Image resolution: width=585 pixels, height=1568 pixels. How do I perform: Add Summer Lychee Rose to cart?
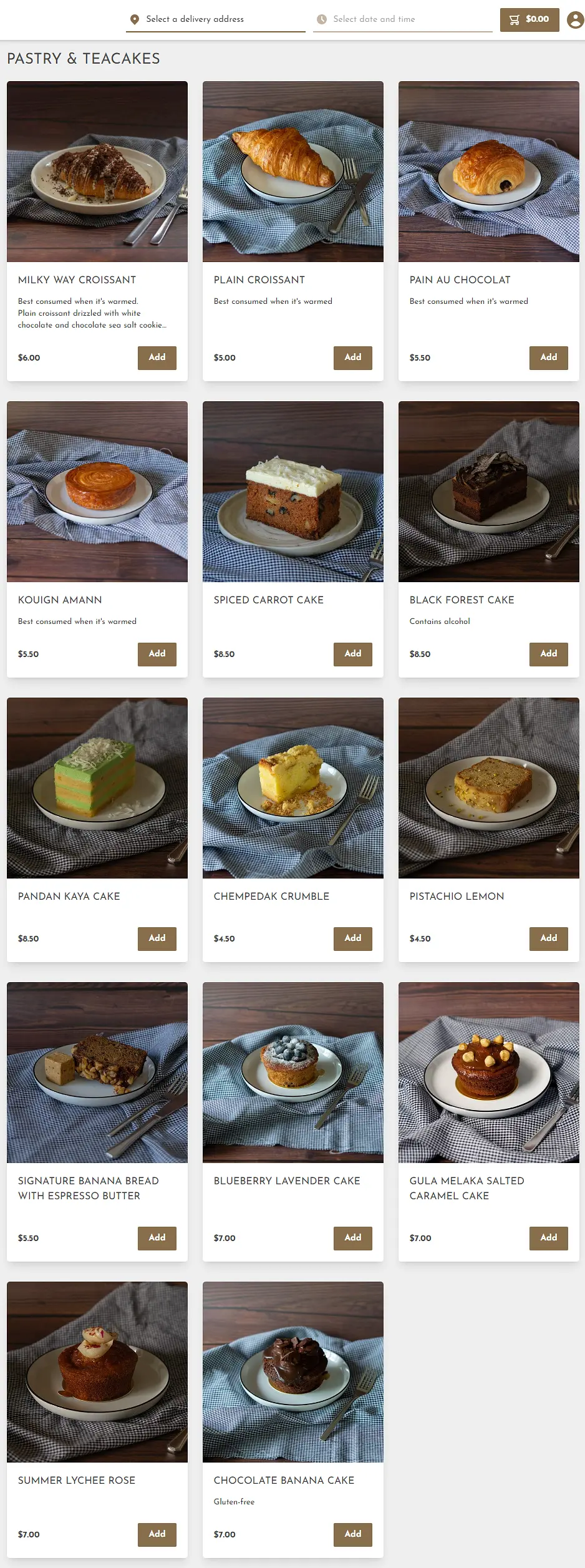157,1534
